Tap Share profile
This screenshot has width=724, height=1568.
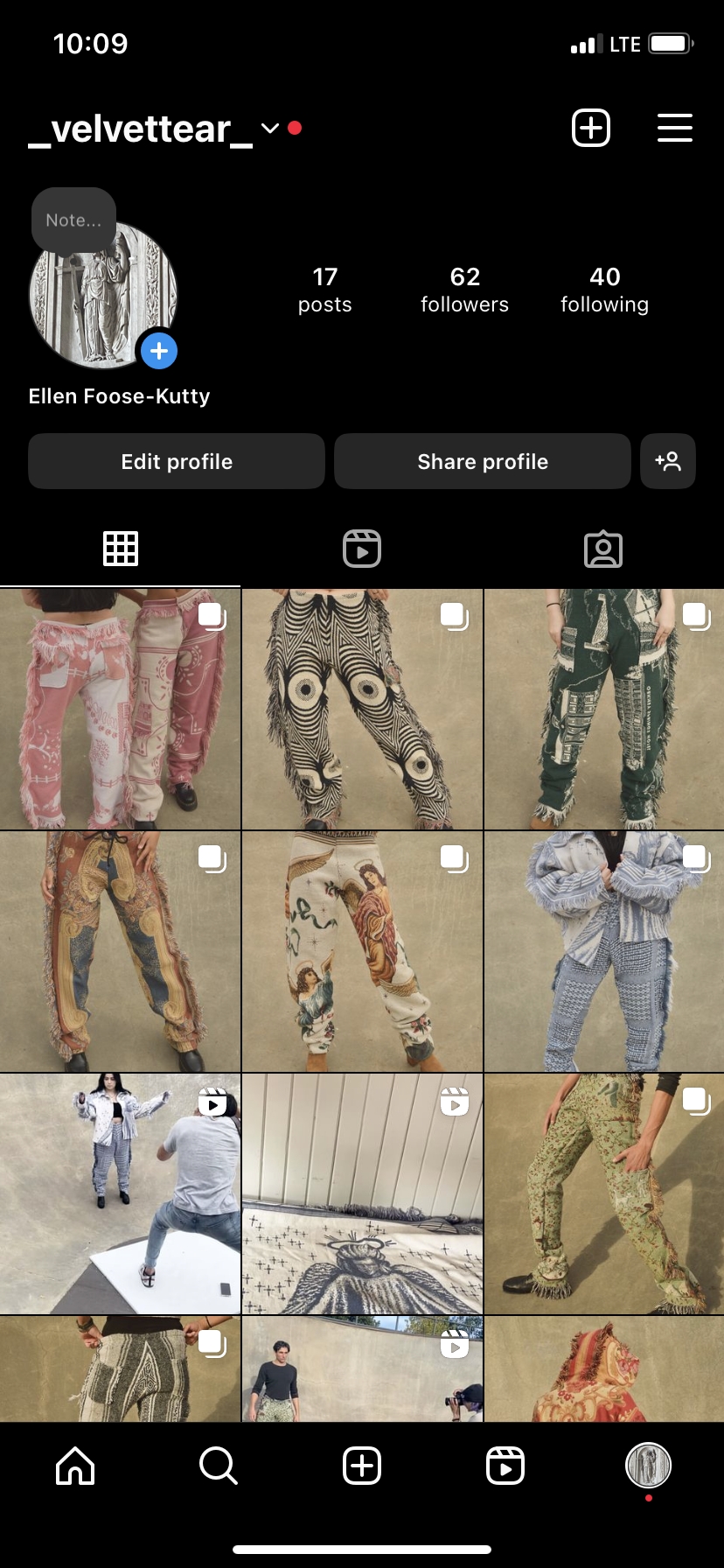(483, 461)
